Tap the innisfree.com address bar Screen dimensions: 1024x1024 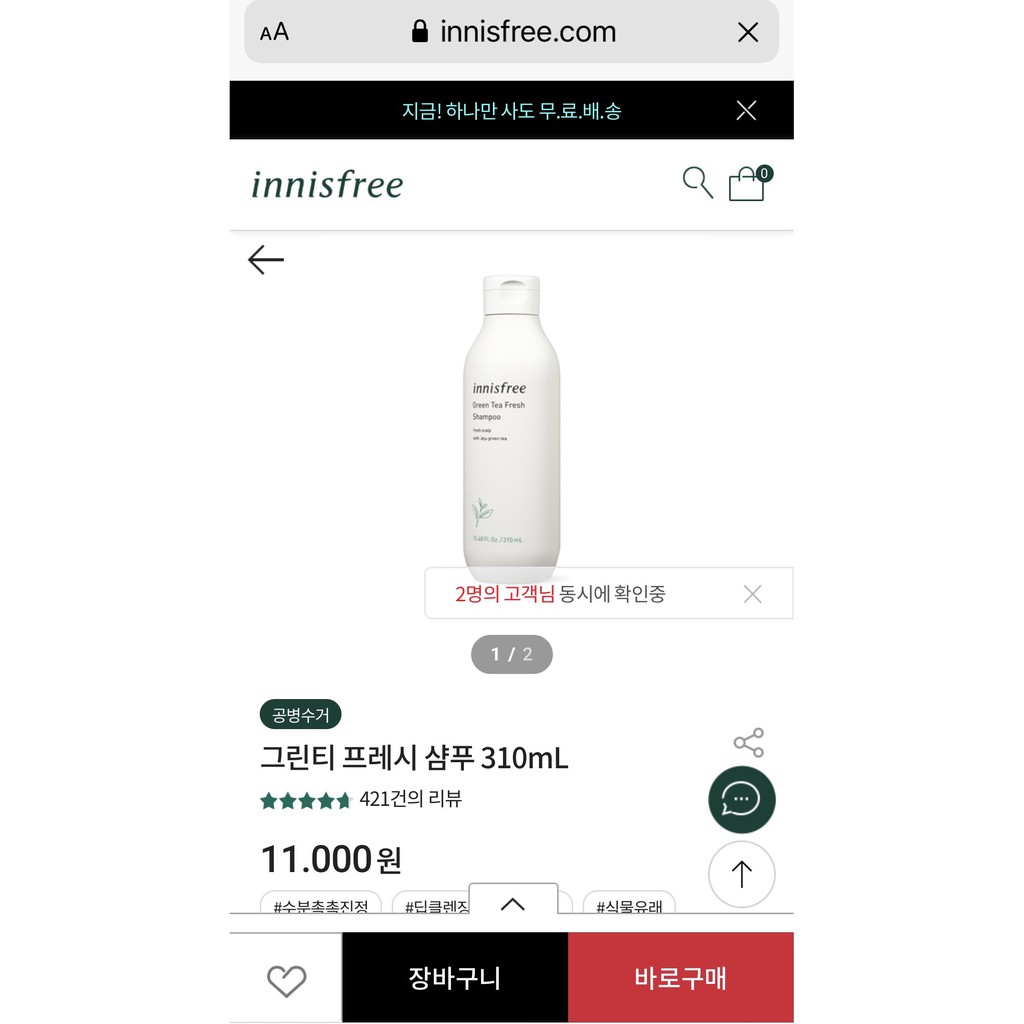pos(513,31)
